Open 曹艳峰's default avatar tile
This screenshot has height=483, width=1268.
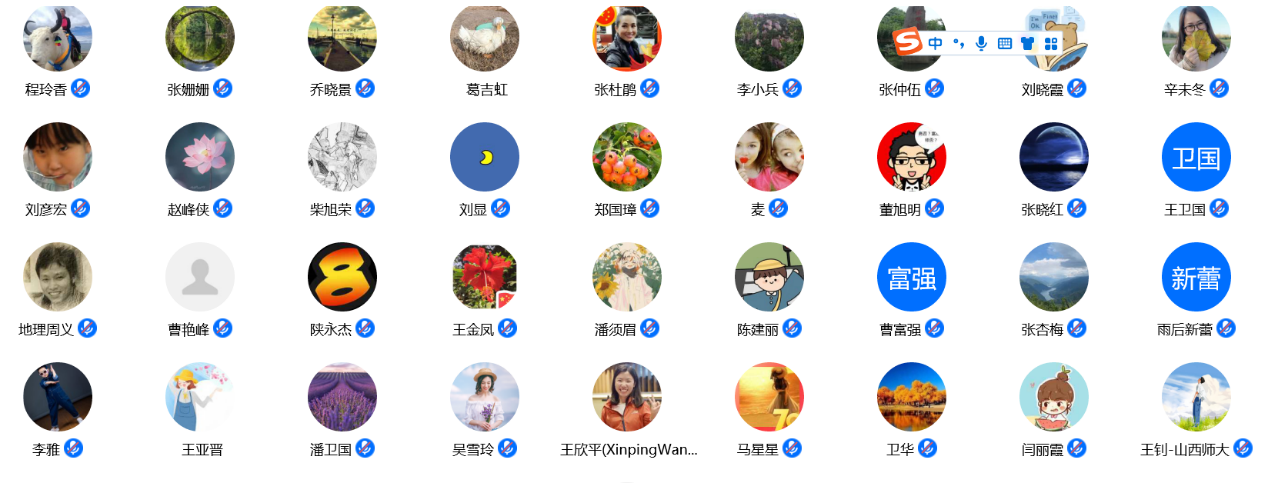click(200, 277)
